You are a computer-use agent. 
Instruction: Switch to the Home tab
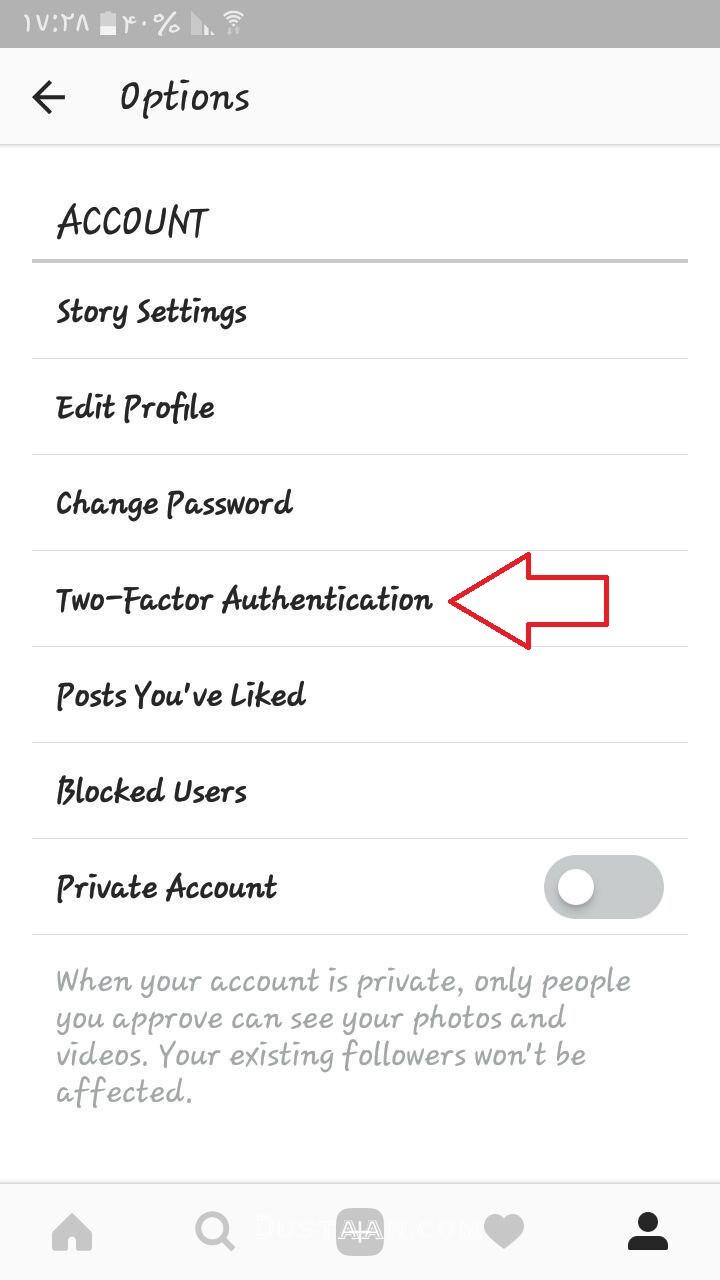72,1232
